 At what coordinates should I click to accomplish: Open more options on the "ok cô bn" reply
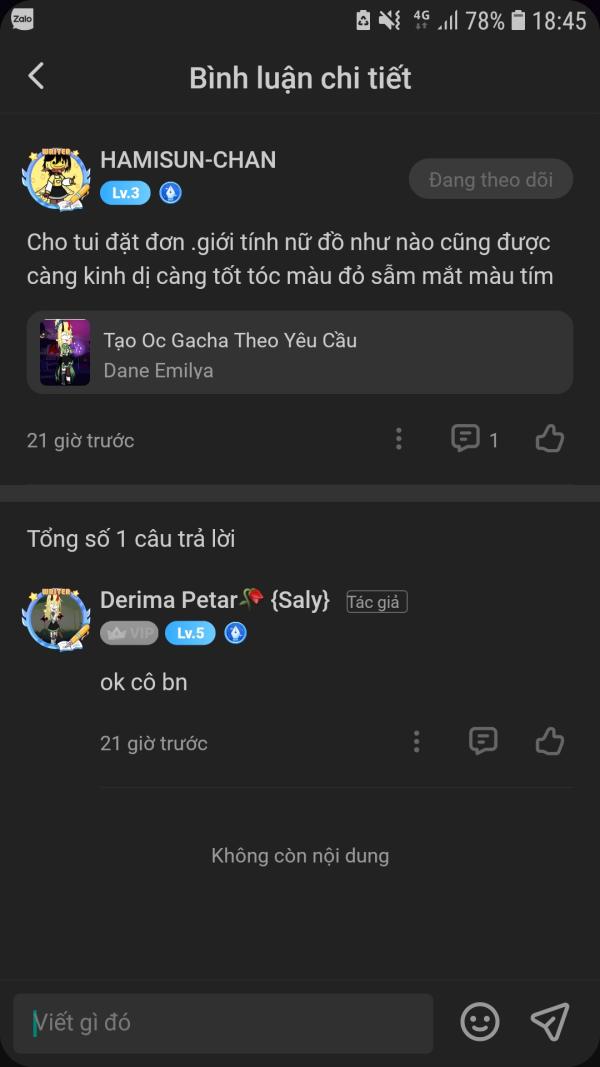pos(416,742)
